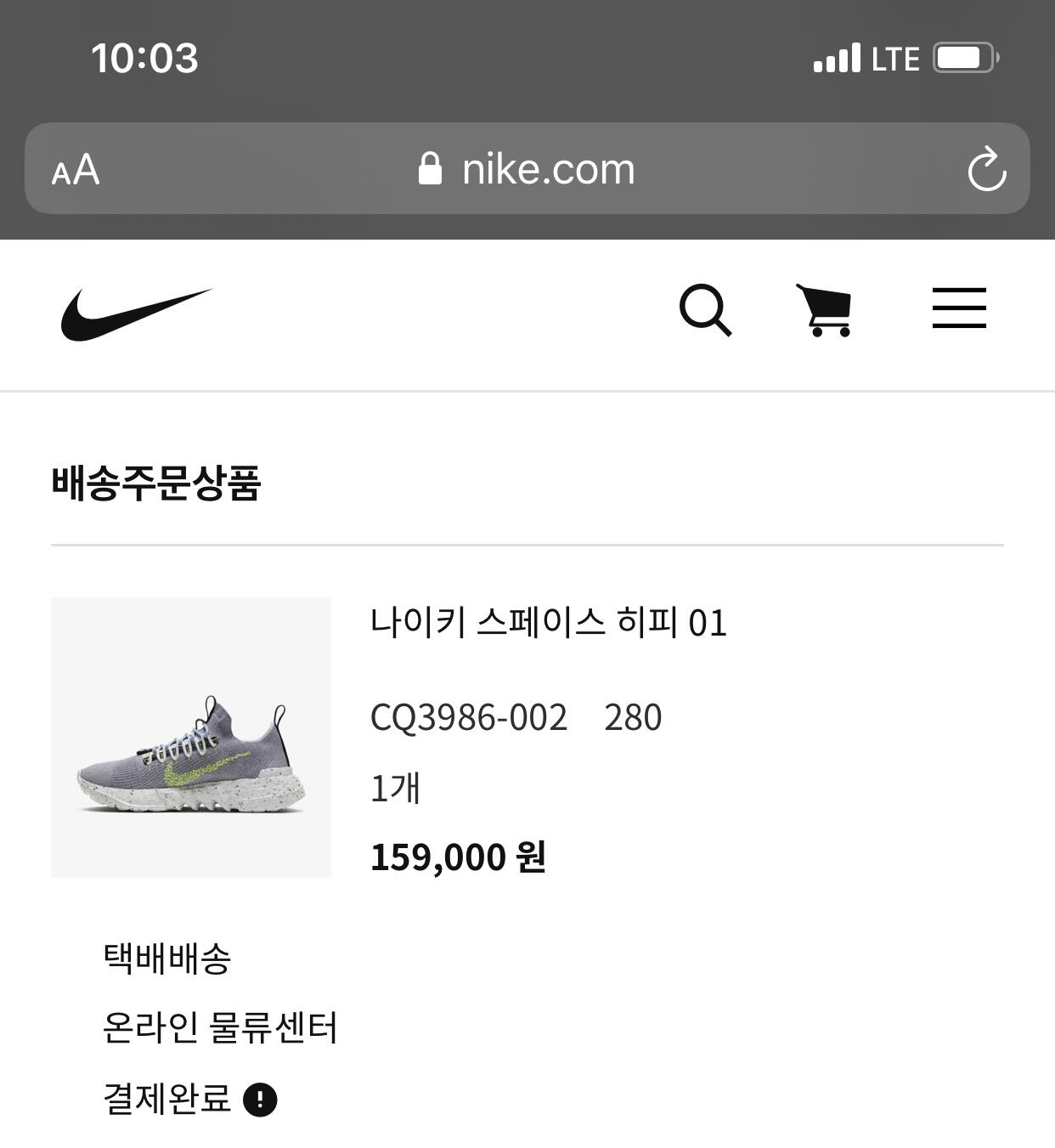Open the Space Hippie 01 product image

pyautogui.click(x=191, y=738)
